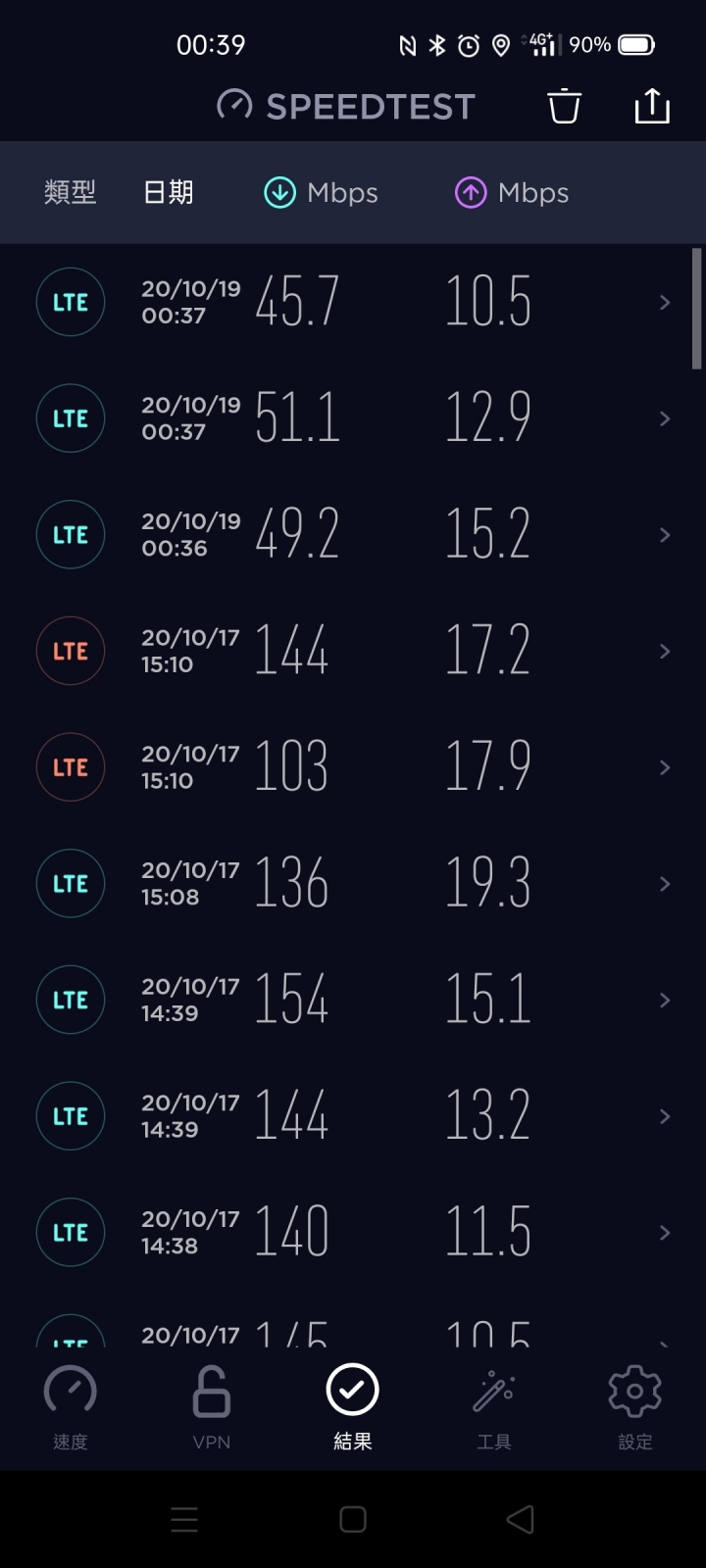Open the 103 Mbps download result

tap(353, 767)
